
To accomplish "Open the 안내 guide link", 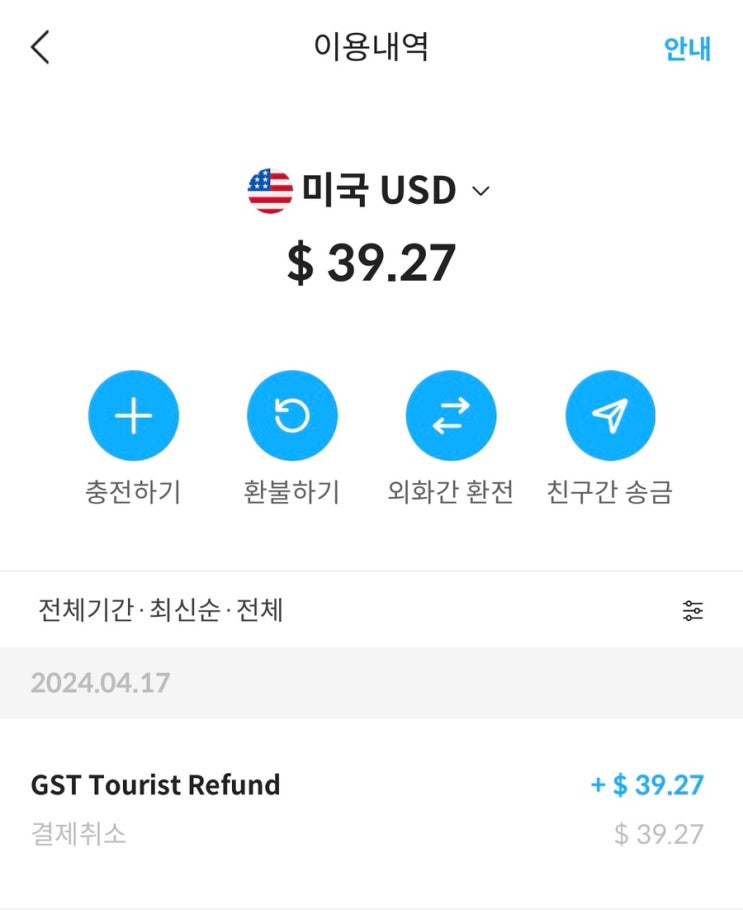I will (x=687, y=49).
